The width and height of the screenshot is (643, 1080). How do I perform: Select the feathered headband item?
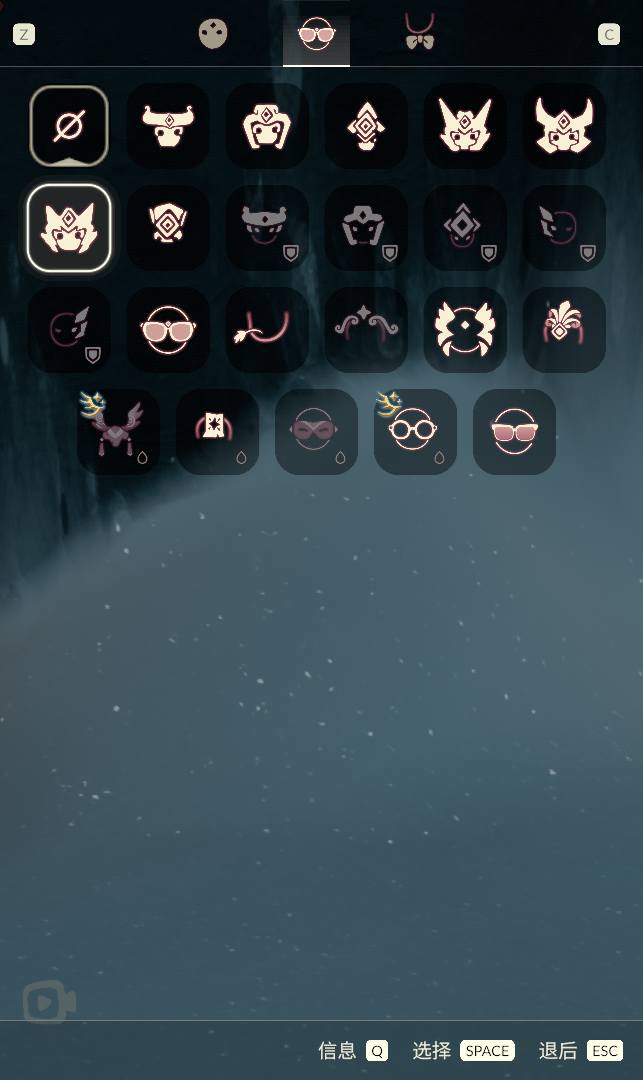pos(564,330)
